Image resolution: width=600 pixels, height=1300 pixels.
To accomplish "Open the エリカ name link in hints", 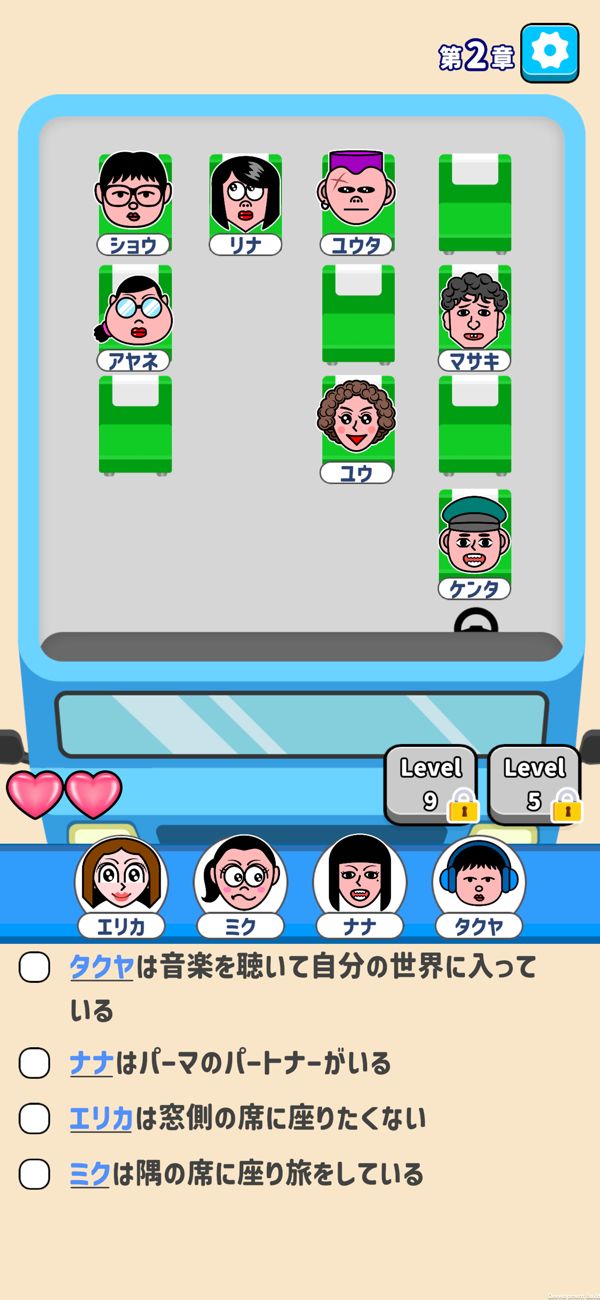I will (x=101, y=1118).
